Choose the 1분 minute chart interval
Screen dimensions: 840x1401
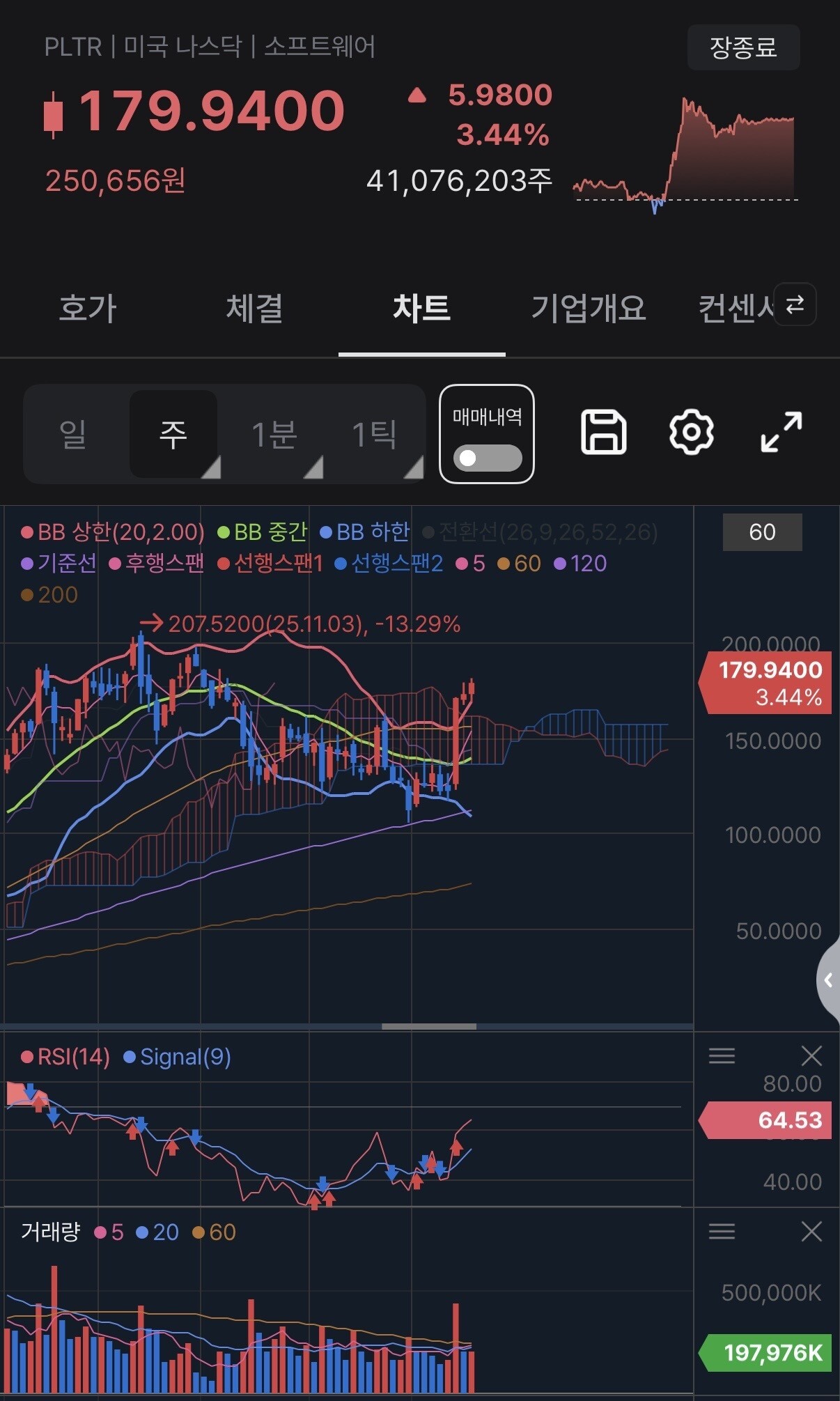point(274,434)
